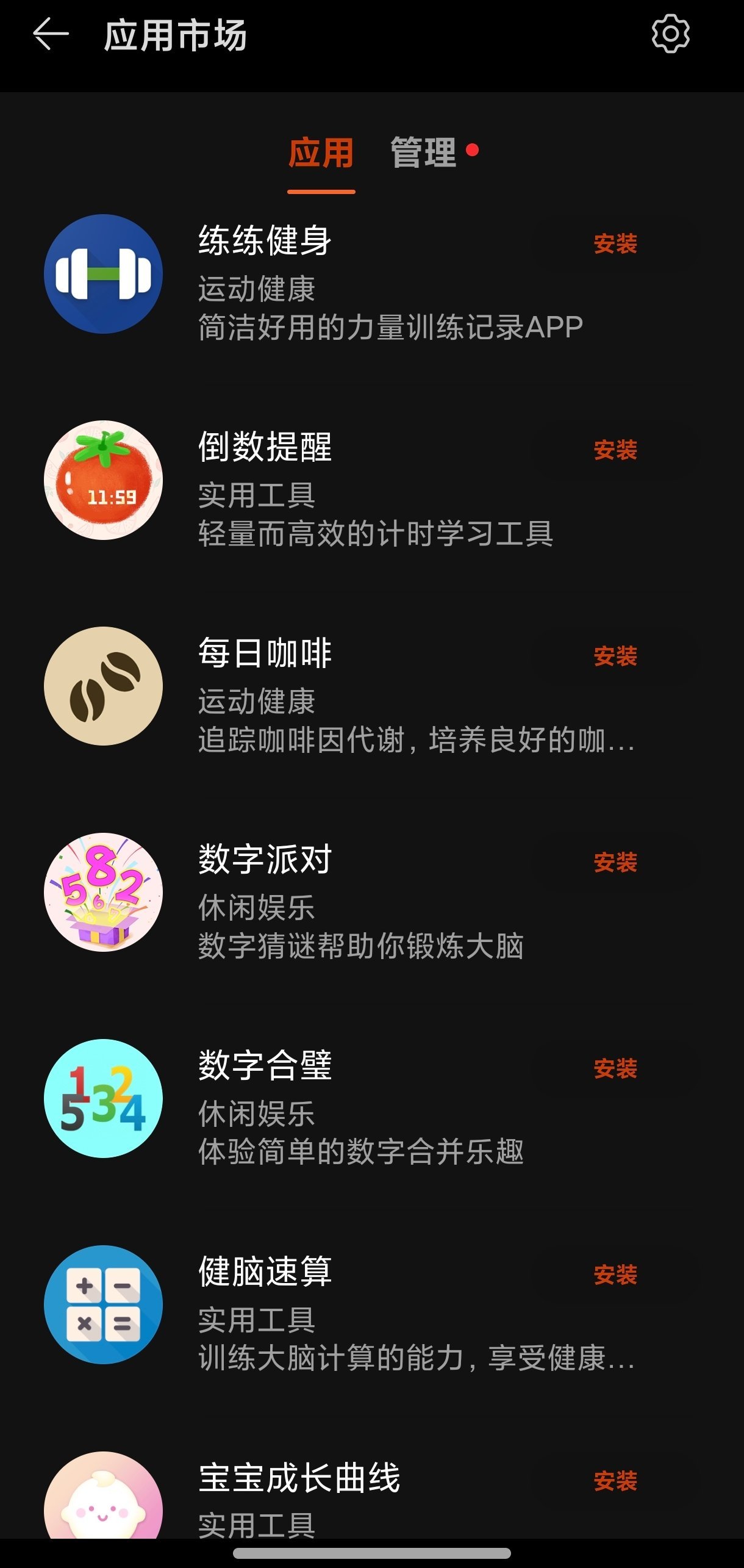
Task: View the 数字派对 app page
Action: pyautogui.click(x=265, y=860)
